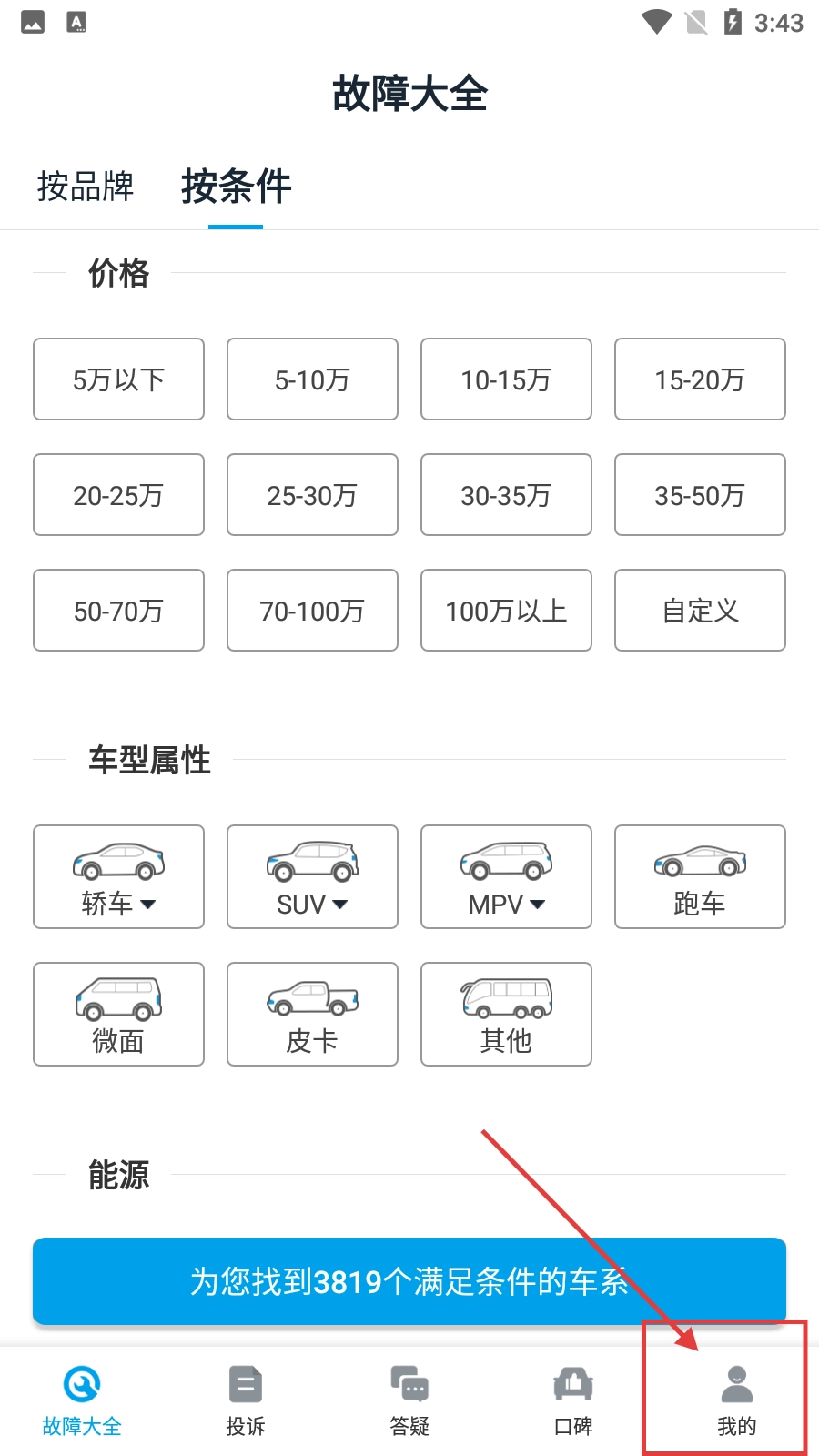View the 3819 matching car series
The image size is (819, 1456).
pyautogui.click(x=409, y=1281)
